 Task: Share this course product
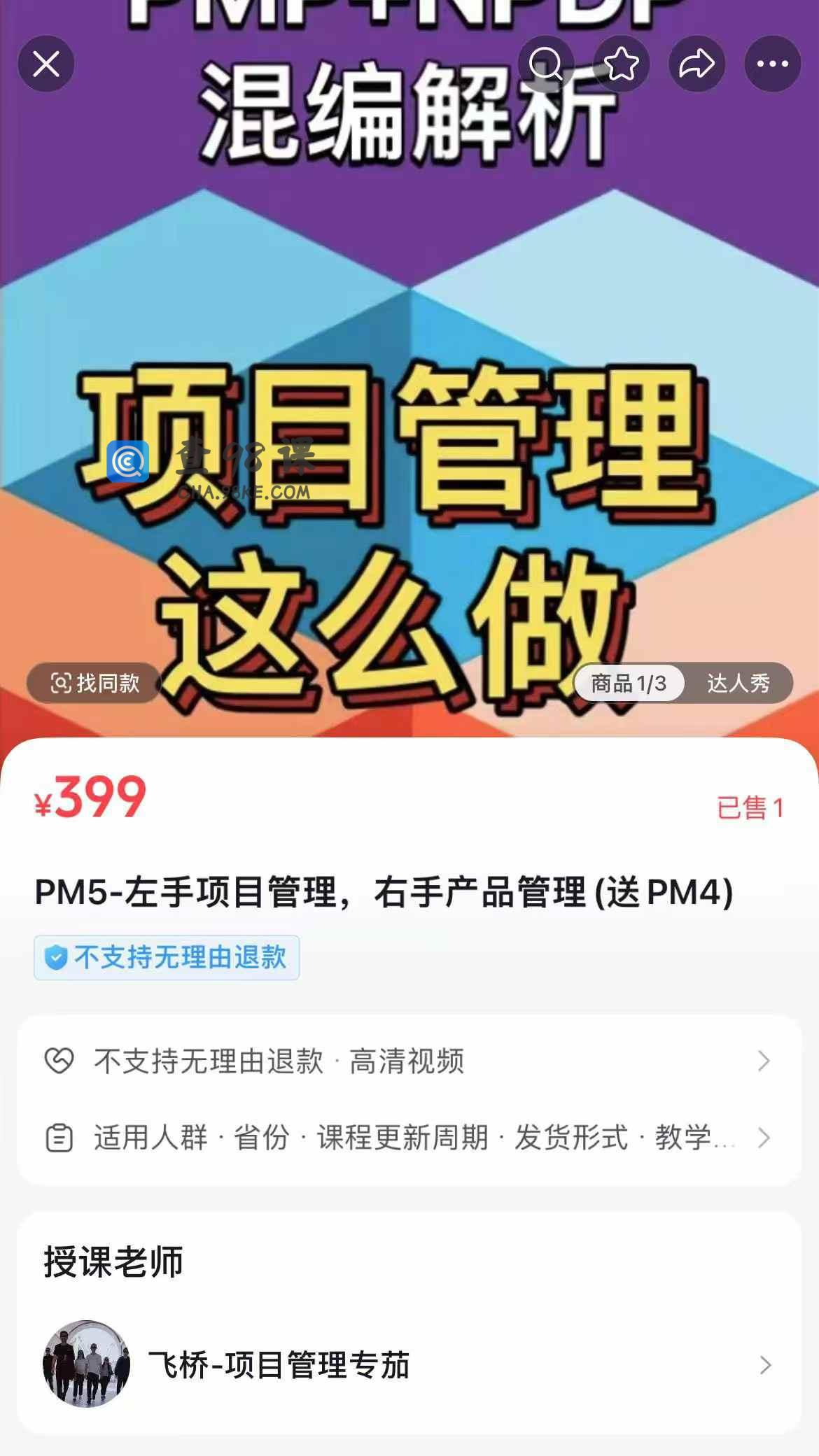tap(696, 64)
